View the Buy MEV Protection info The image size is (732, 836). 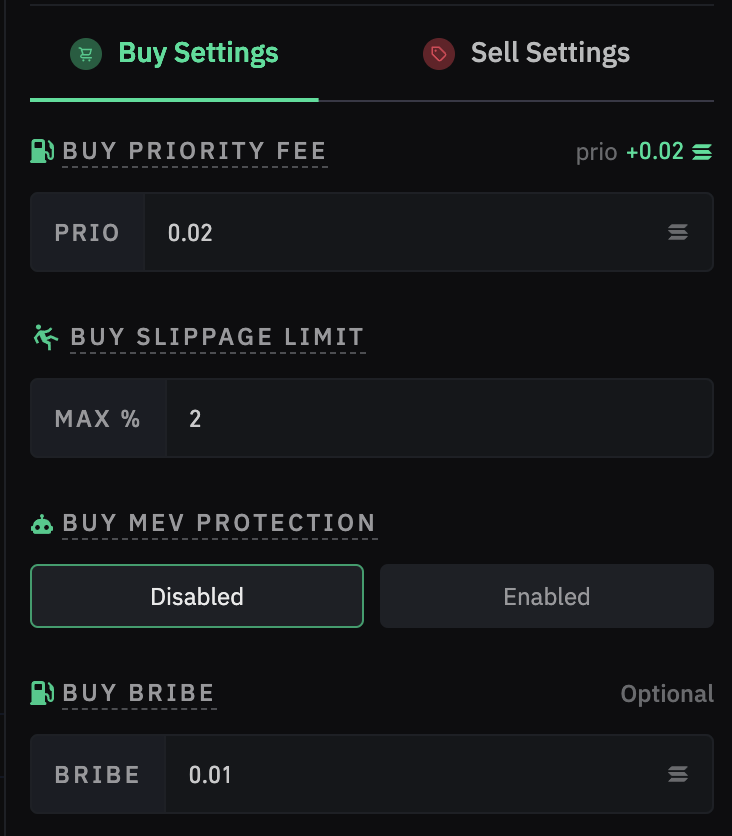(x=219, y=523)
